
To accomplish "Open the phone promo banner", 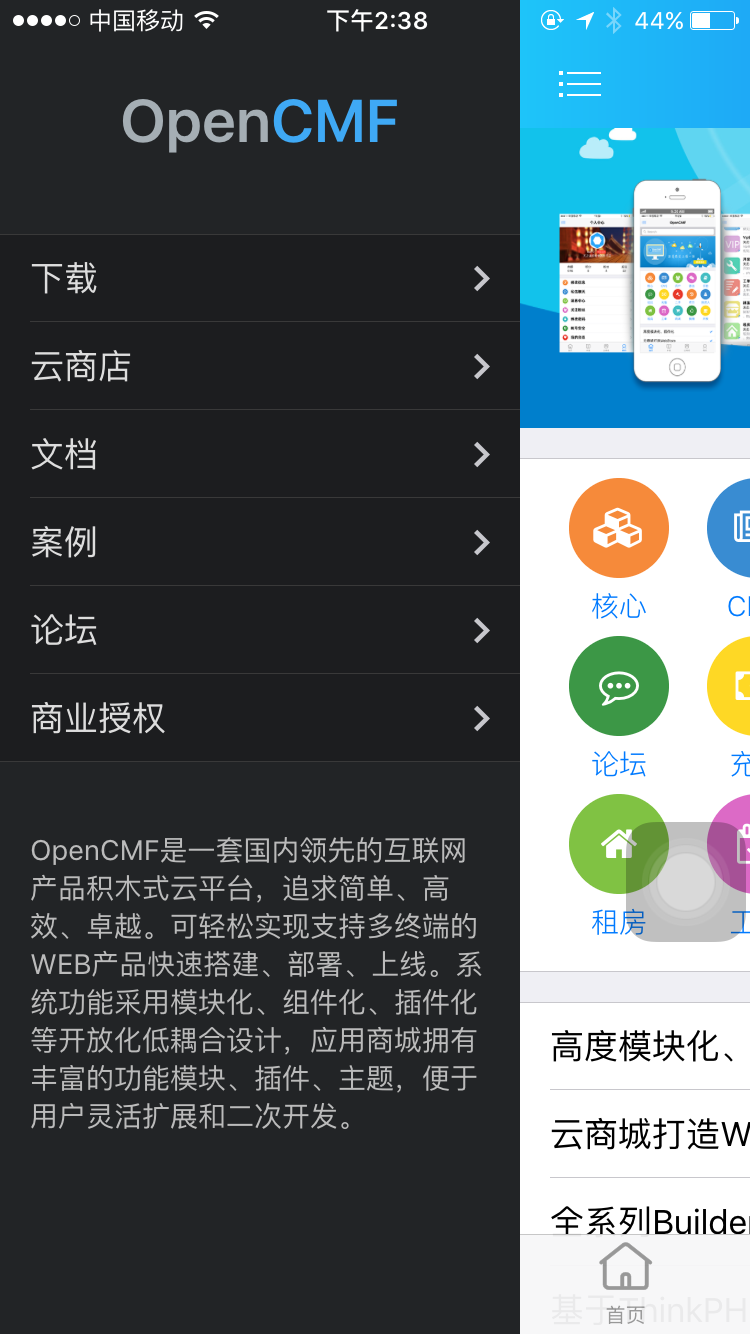I will click(x=635, y=278).
